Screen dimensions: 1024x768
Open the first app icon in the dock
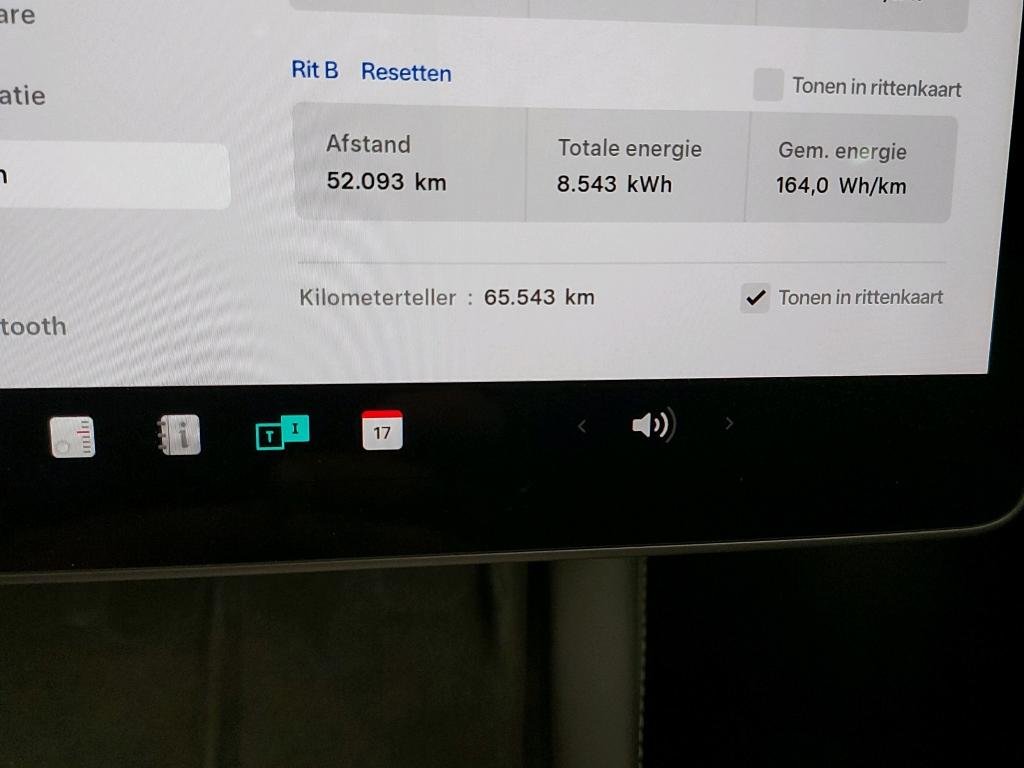[73, 436]
